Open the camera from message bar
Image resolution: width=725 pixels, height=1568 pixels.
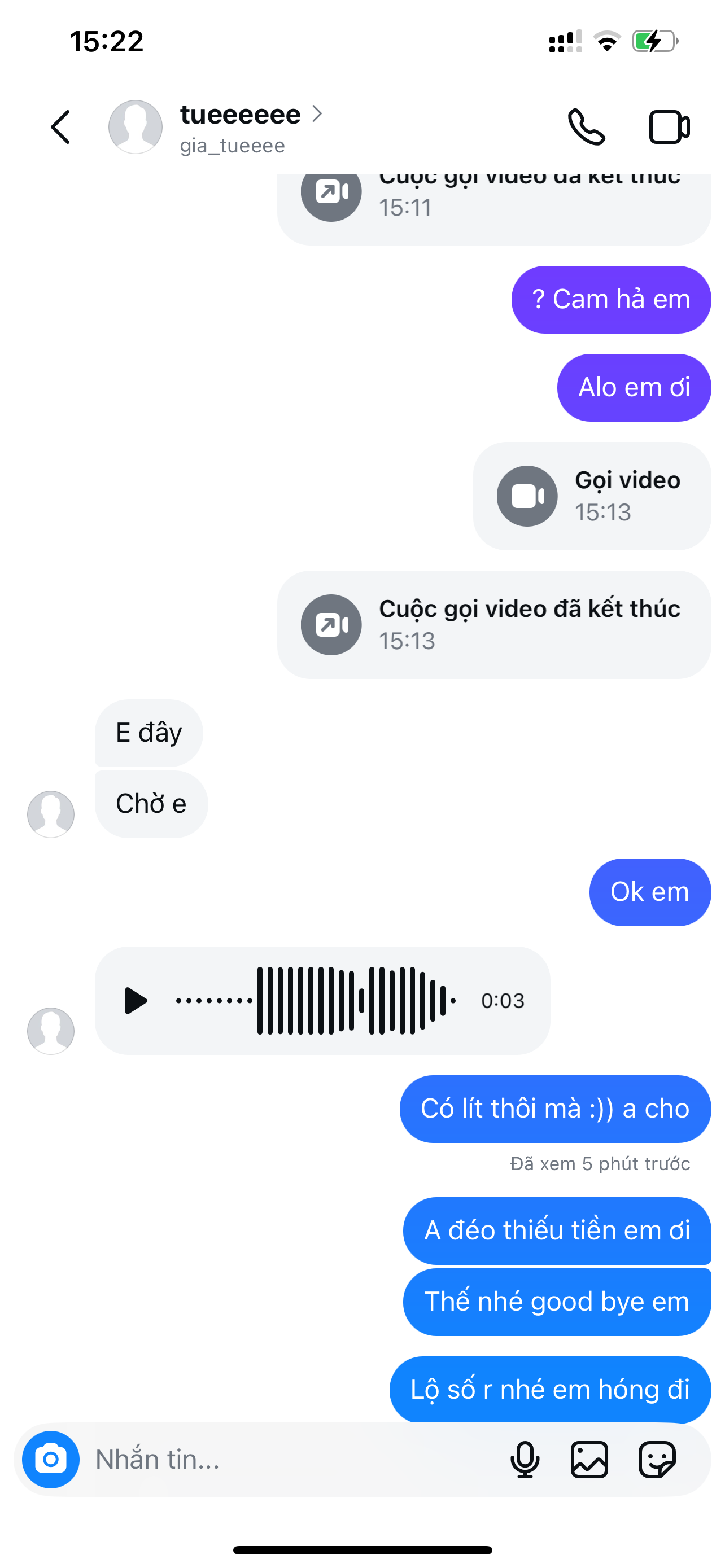click(x=51, y=1459)
